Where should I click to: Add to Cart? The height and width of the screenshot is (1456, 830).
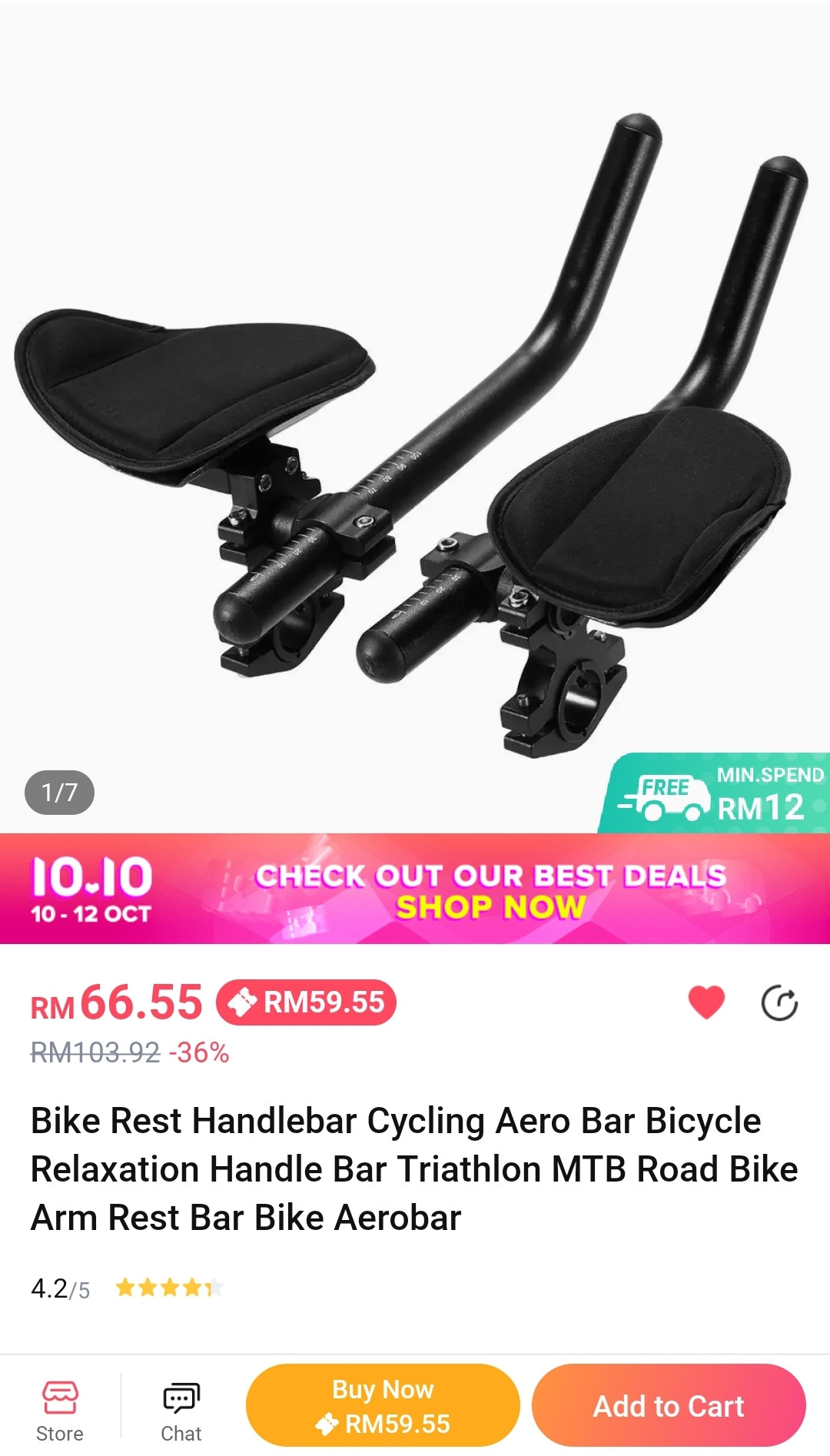(x=668, y=1405)
